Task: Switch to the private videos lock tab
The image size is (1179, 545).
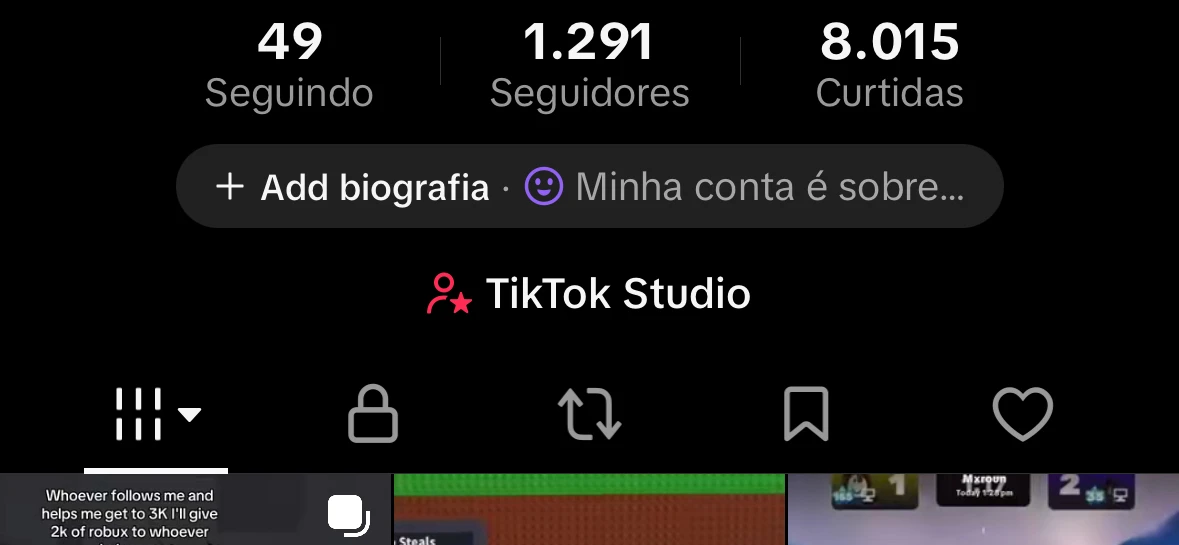Action: [x=373, y=414]
